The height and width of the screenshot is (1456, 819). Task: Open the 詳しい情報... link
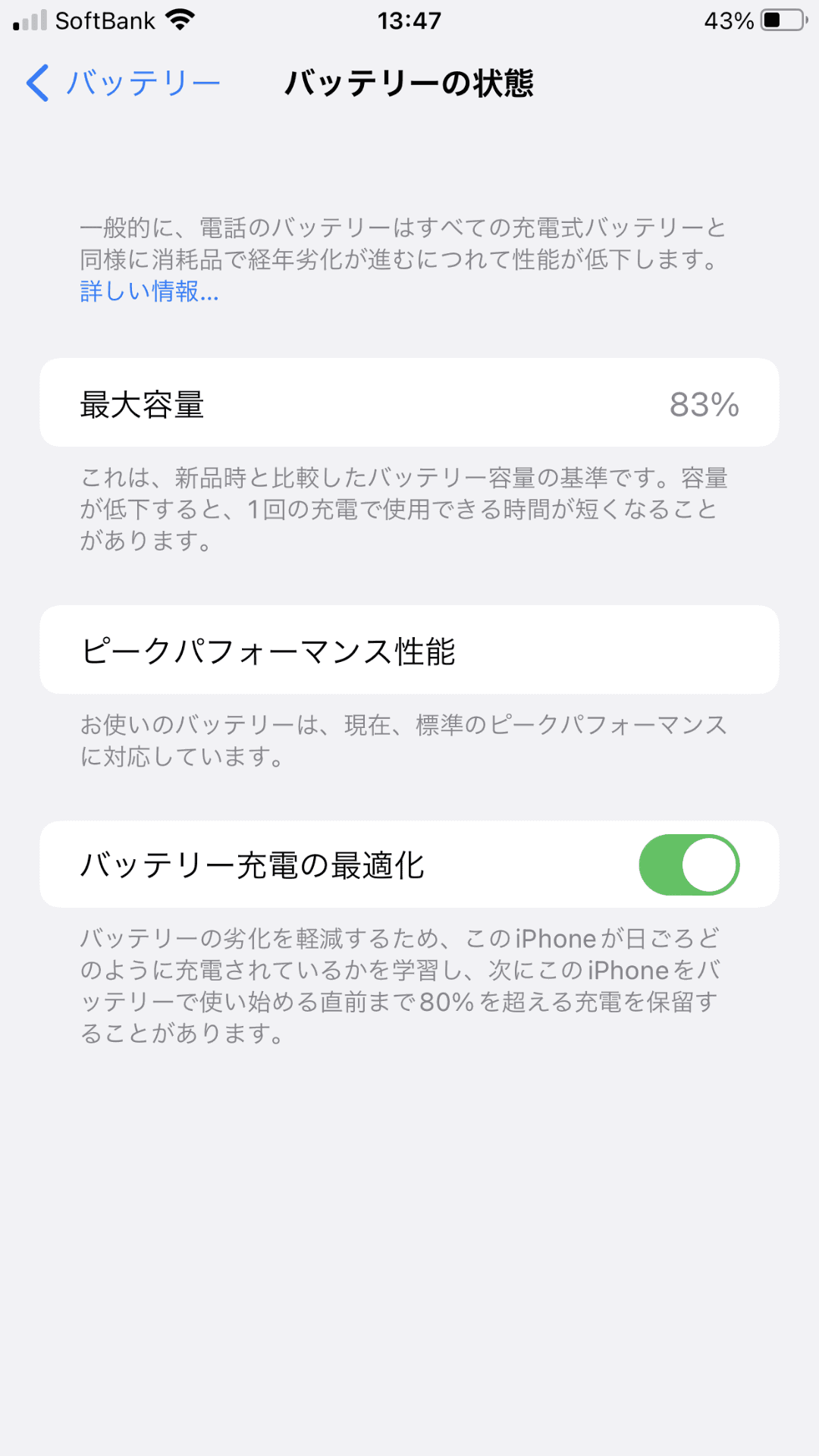coord(147,292)
